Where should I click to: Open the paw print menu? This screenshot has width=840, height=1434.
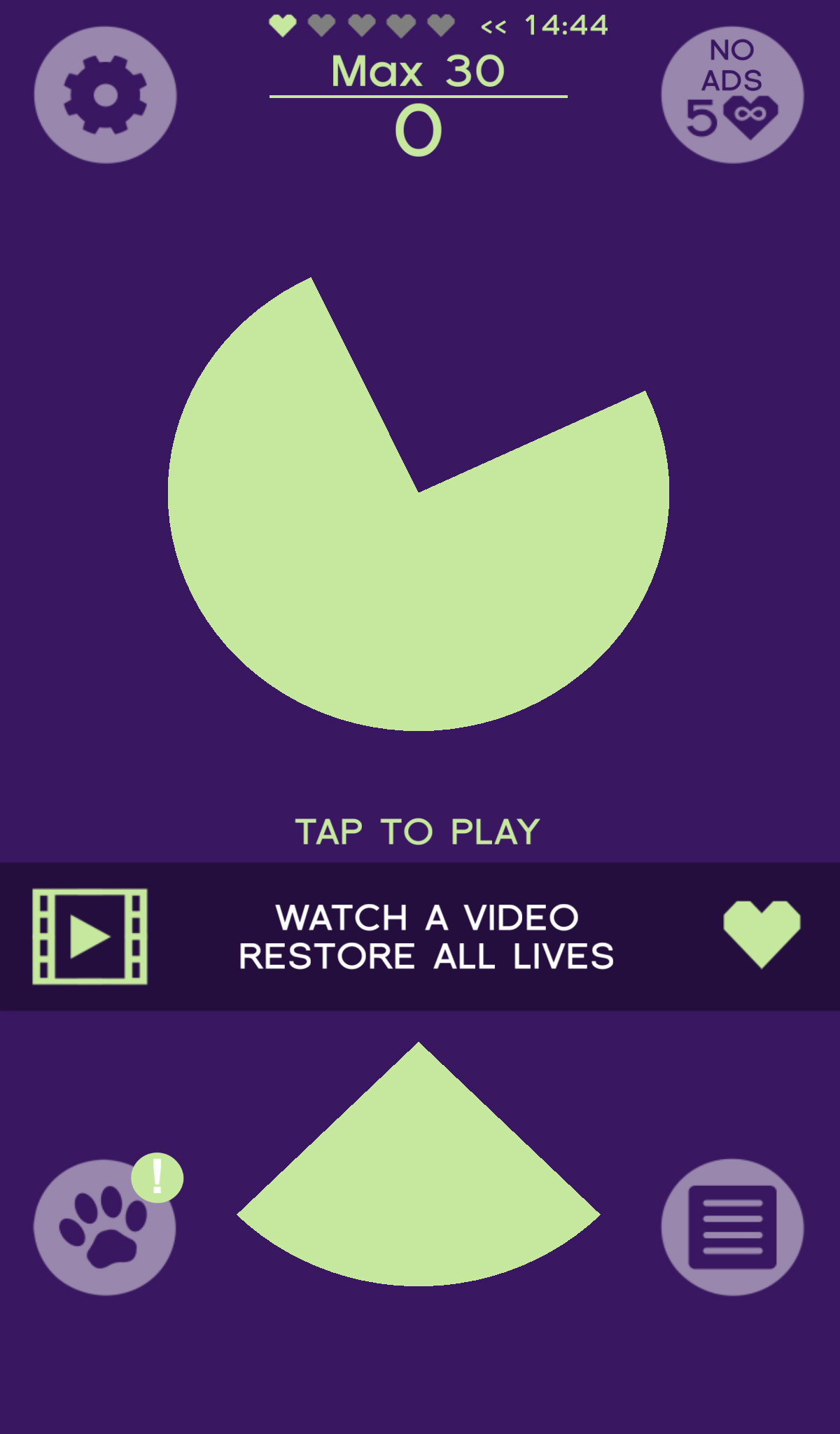tap(105, 1227)
